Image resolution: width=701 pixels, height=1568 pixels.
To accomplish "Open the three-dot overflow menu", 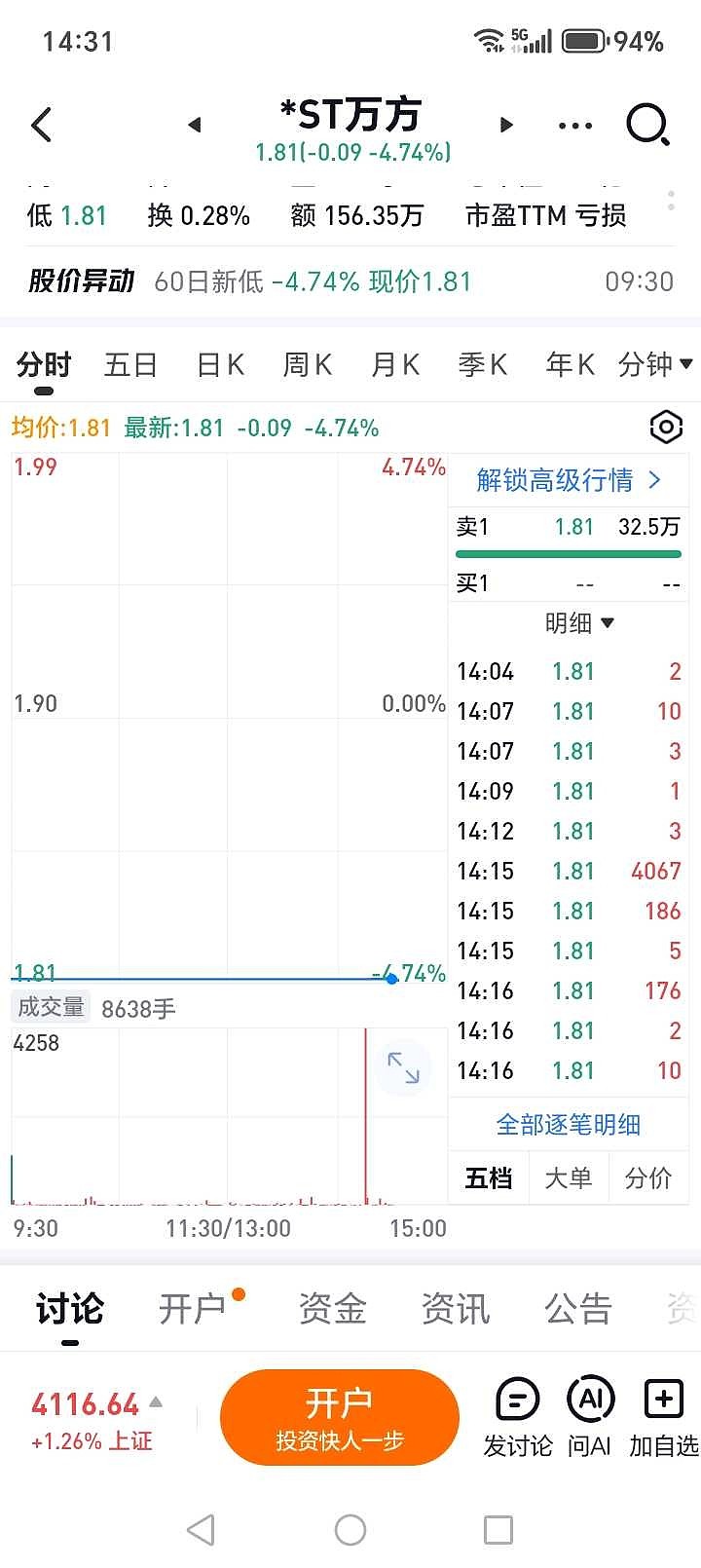I will coord(575,125).
